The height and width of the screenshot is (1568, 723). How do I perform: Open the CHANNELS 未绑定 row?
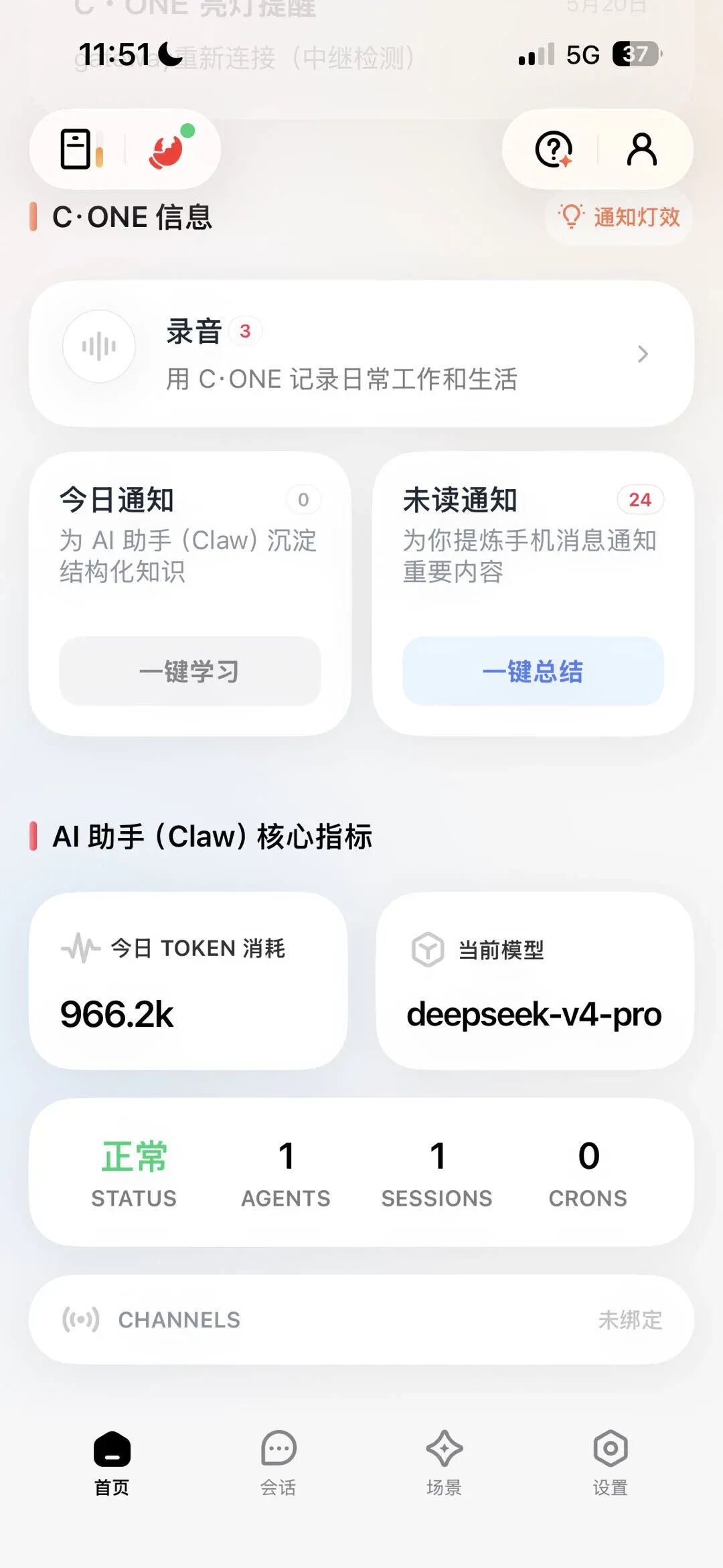click(x=361, y=1320)
